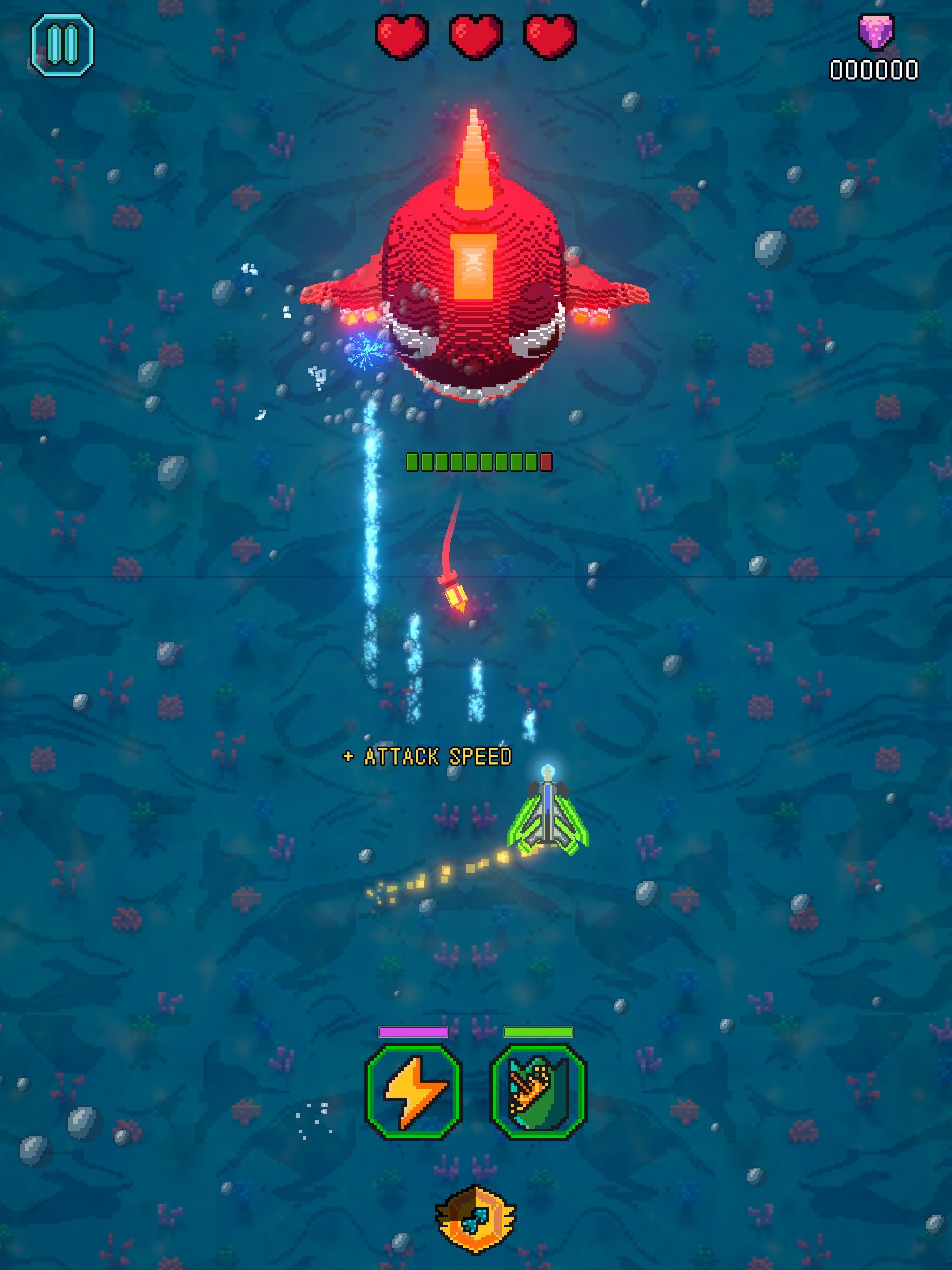Screen dimensions: 952x1270
Task: Activate the green shield ability
Action: (x=538, y=1091)
